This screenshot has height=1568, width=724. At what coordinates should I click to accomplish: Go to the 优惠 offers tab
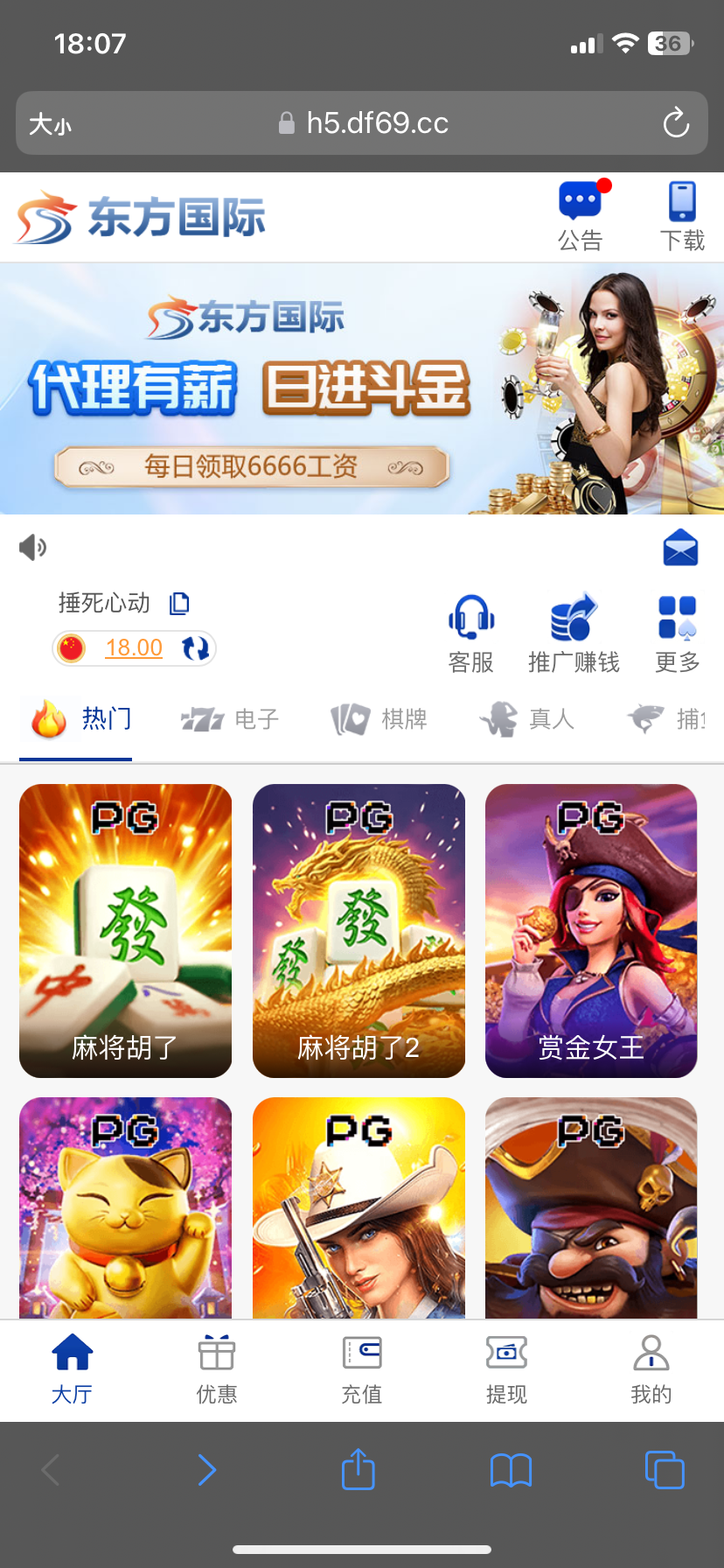coord(217,1369)
